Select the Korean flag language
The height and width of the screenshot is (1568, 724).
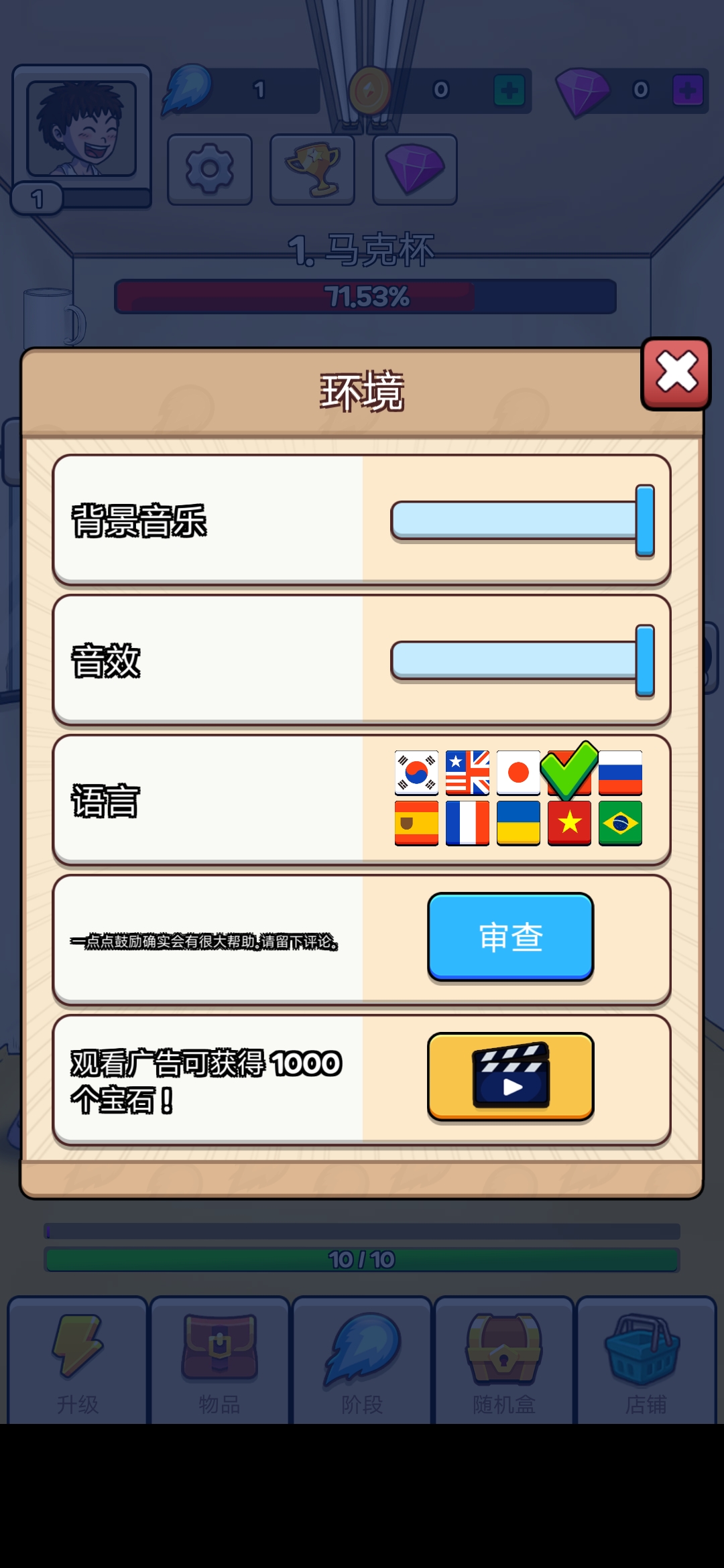point(416,773)
